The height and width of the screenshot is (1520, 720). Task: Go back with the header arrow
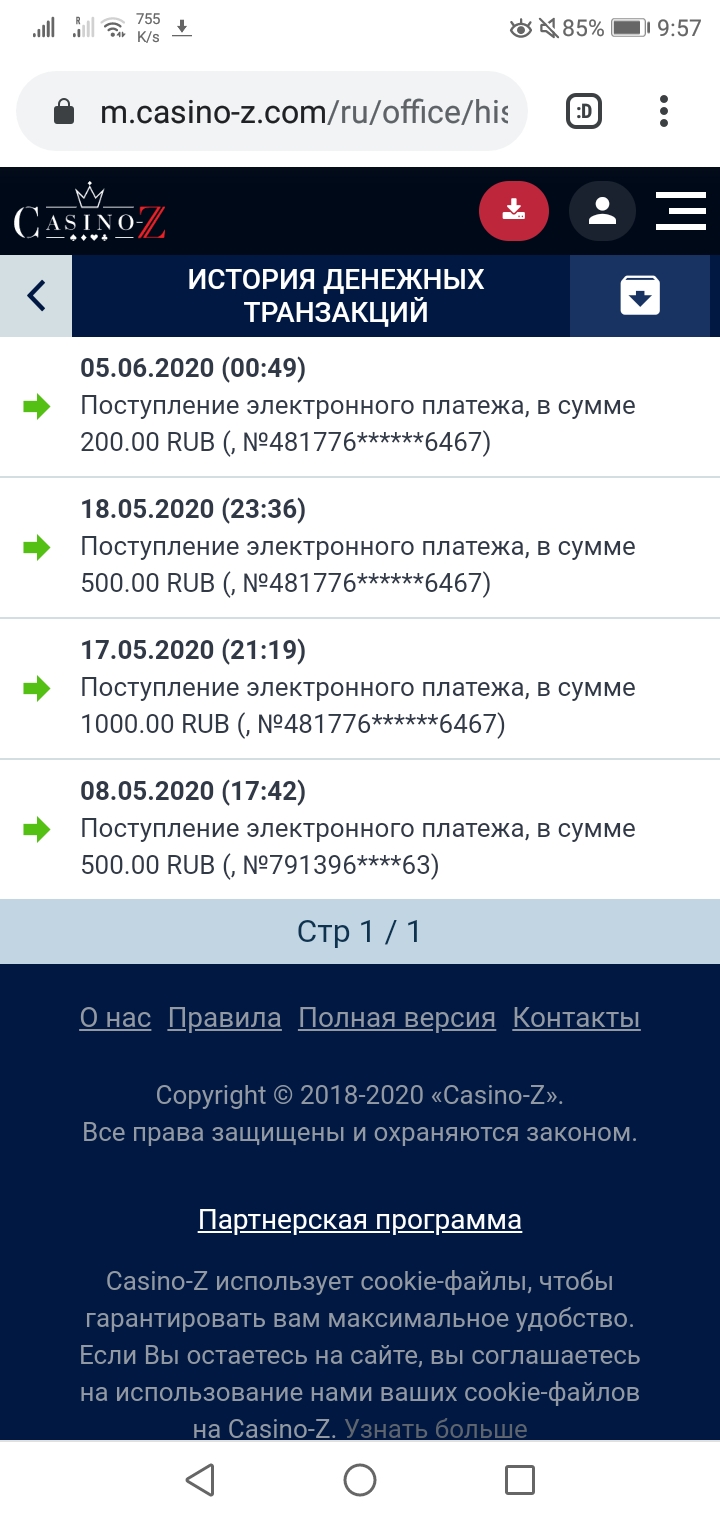coord(37,296)
